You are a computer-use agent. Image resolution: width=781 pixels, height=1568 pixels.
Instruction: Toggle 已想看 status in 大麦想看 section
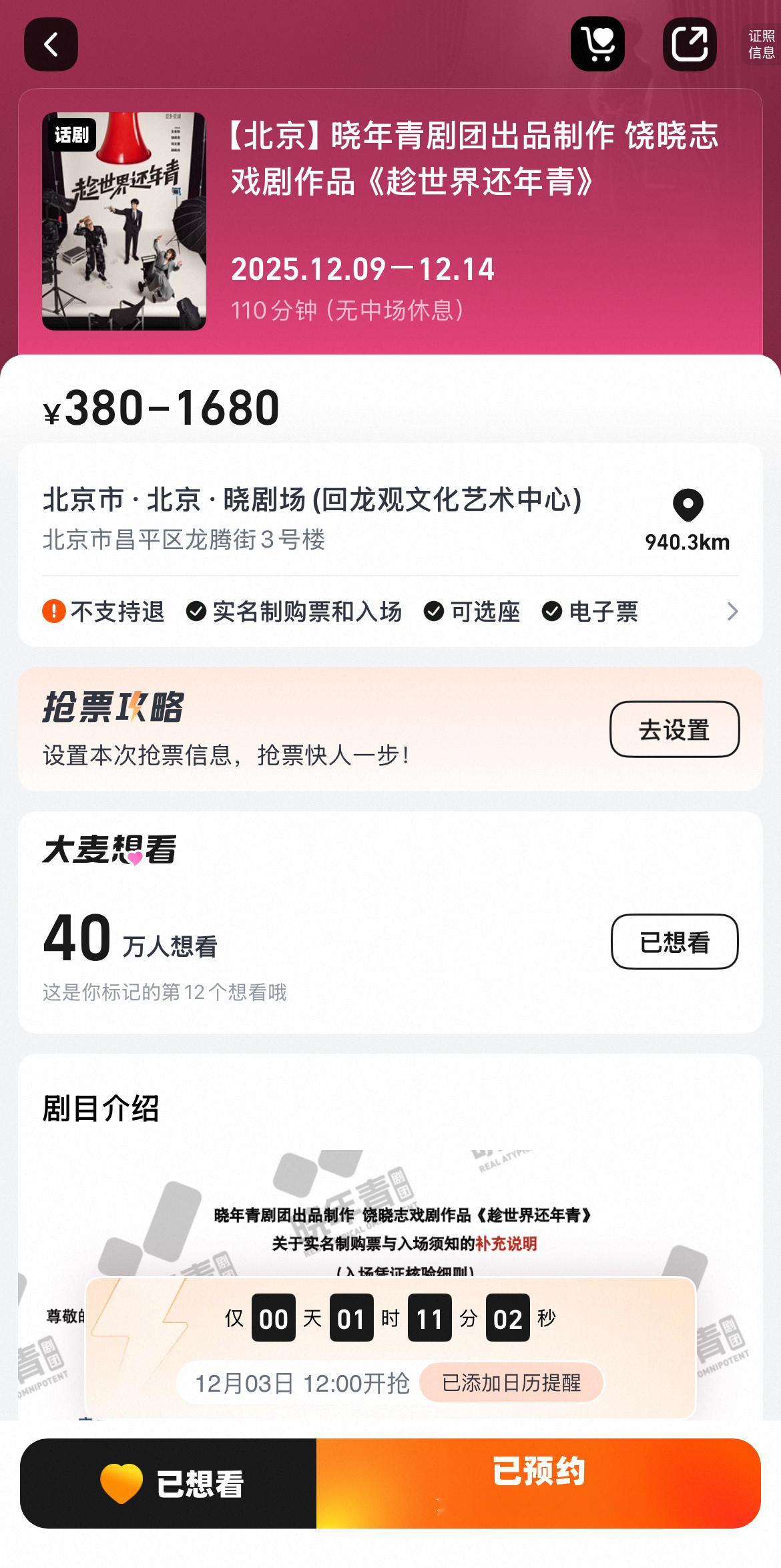point(675,942)
